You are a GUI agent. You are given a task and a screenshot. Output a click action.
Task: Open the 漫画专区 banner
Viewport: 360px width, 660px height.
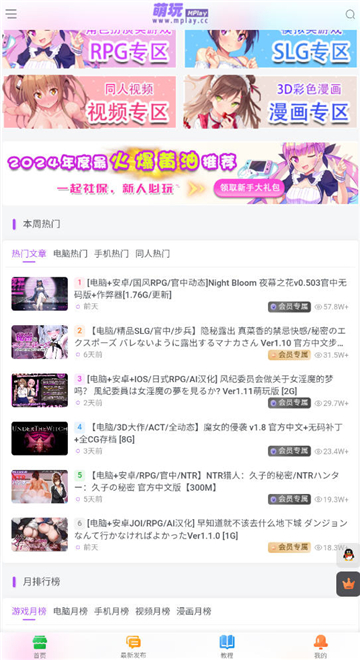coord(270,101)
